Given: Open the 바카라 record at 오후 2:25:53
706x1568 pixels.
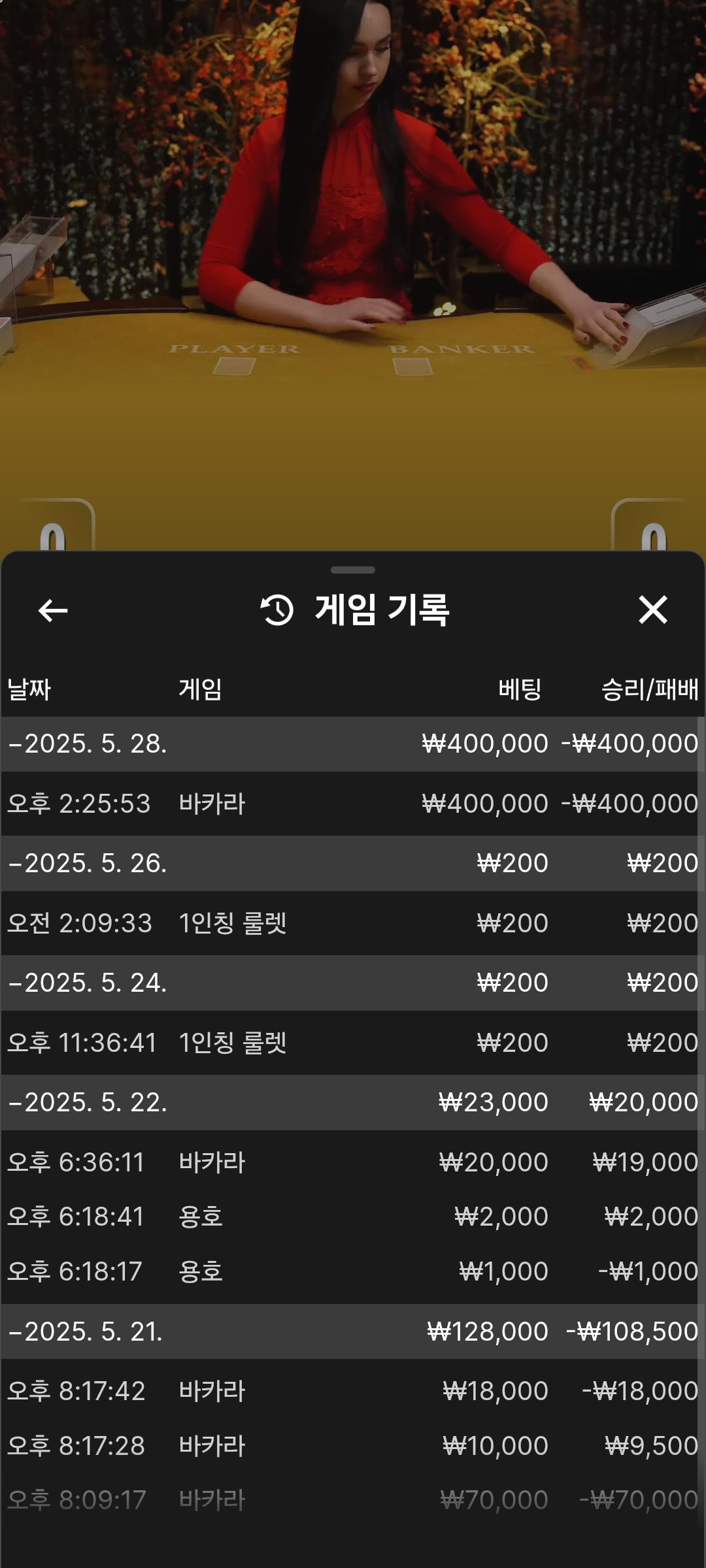Looking at the screenshot, I should 353,804.
